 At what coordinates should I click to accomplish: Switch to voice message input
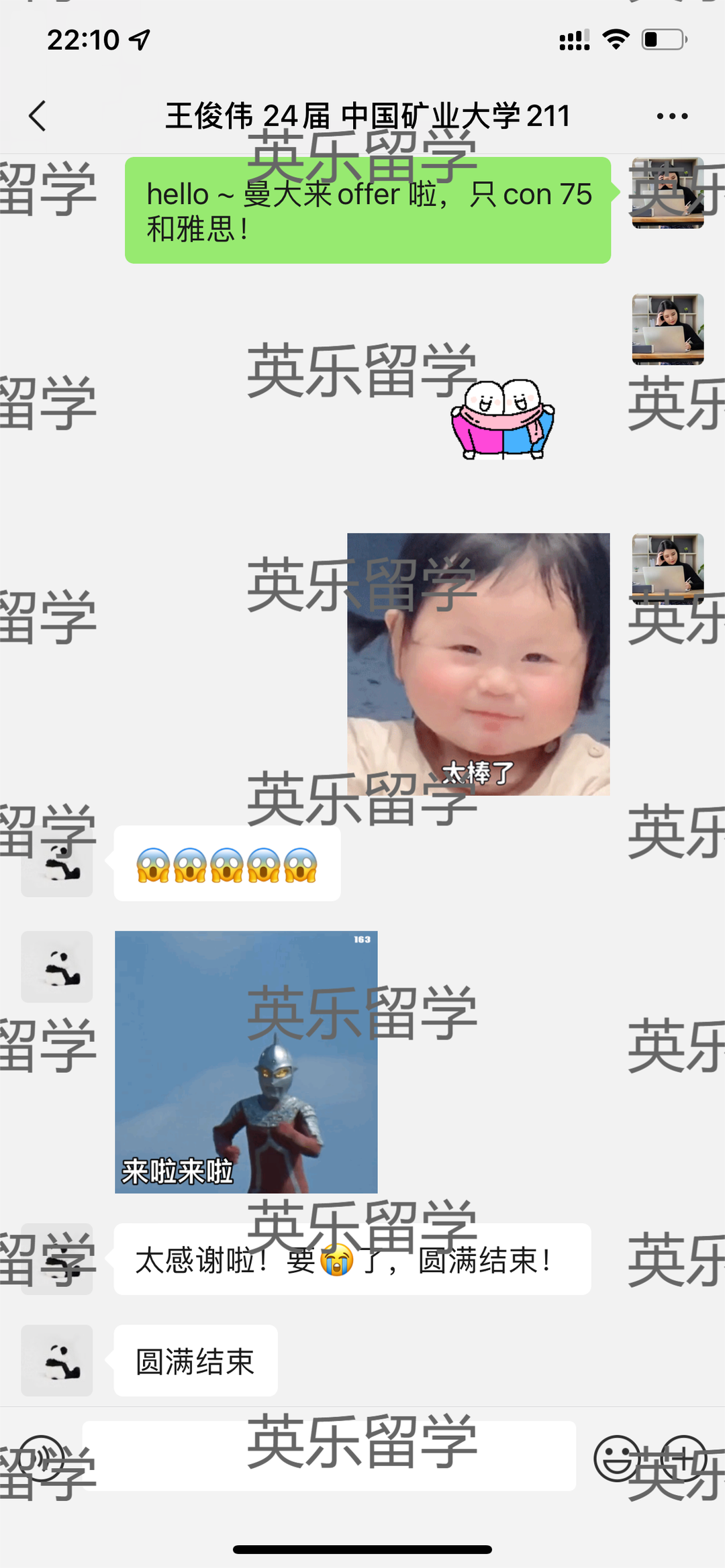(x=42, y=1457)
